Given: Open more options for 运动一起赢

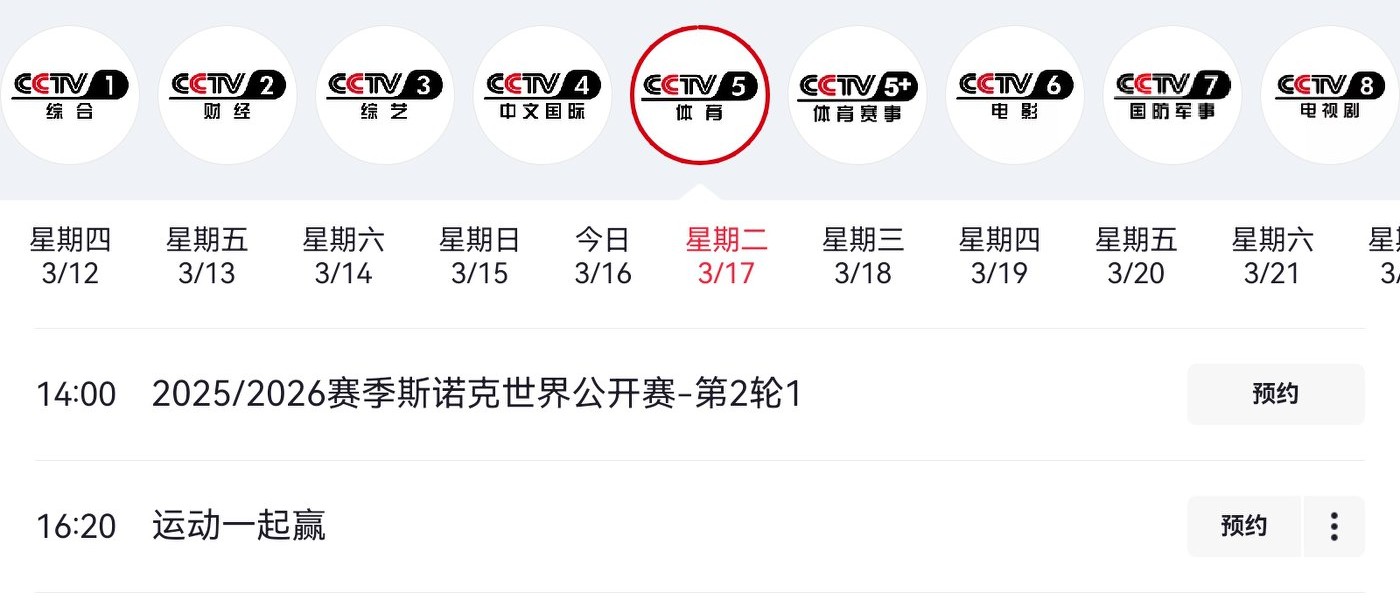Looking at the screenshot, I should pos(1334,526).
